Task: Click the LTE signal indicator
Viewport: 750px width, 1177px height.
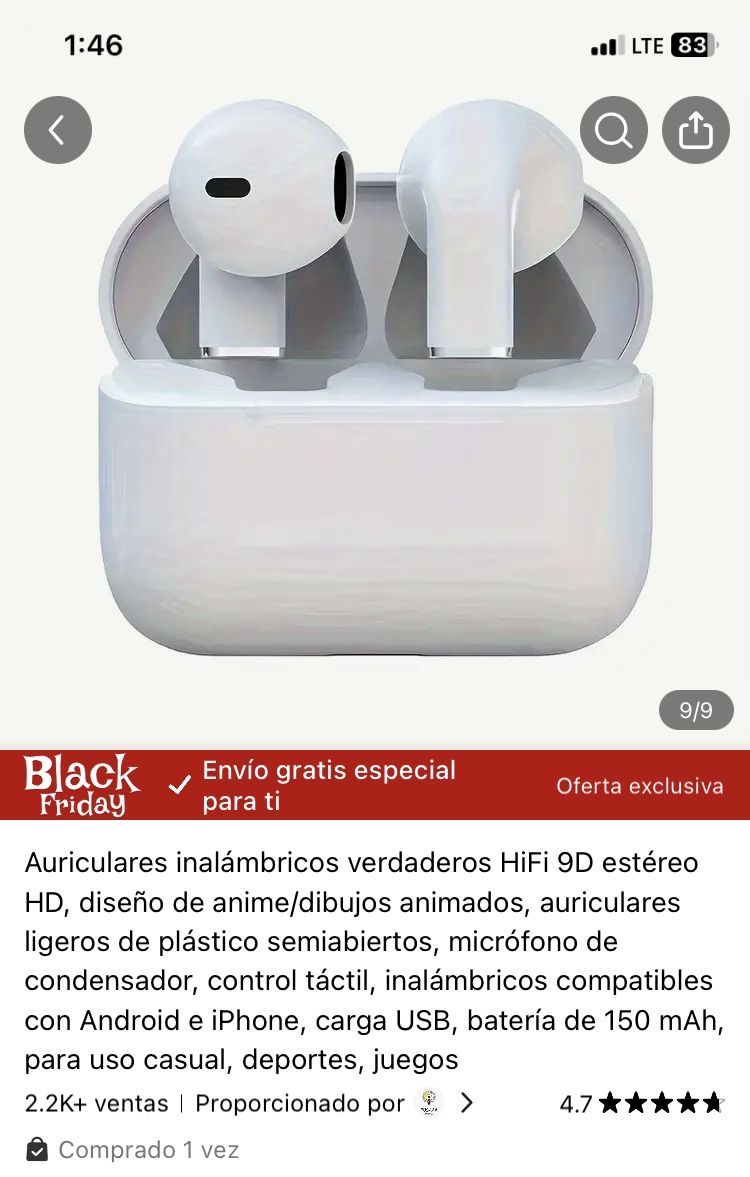Action: point(620,45)
